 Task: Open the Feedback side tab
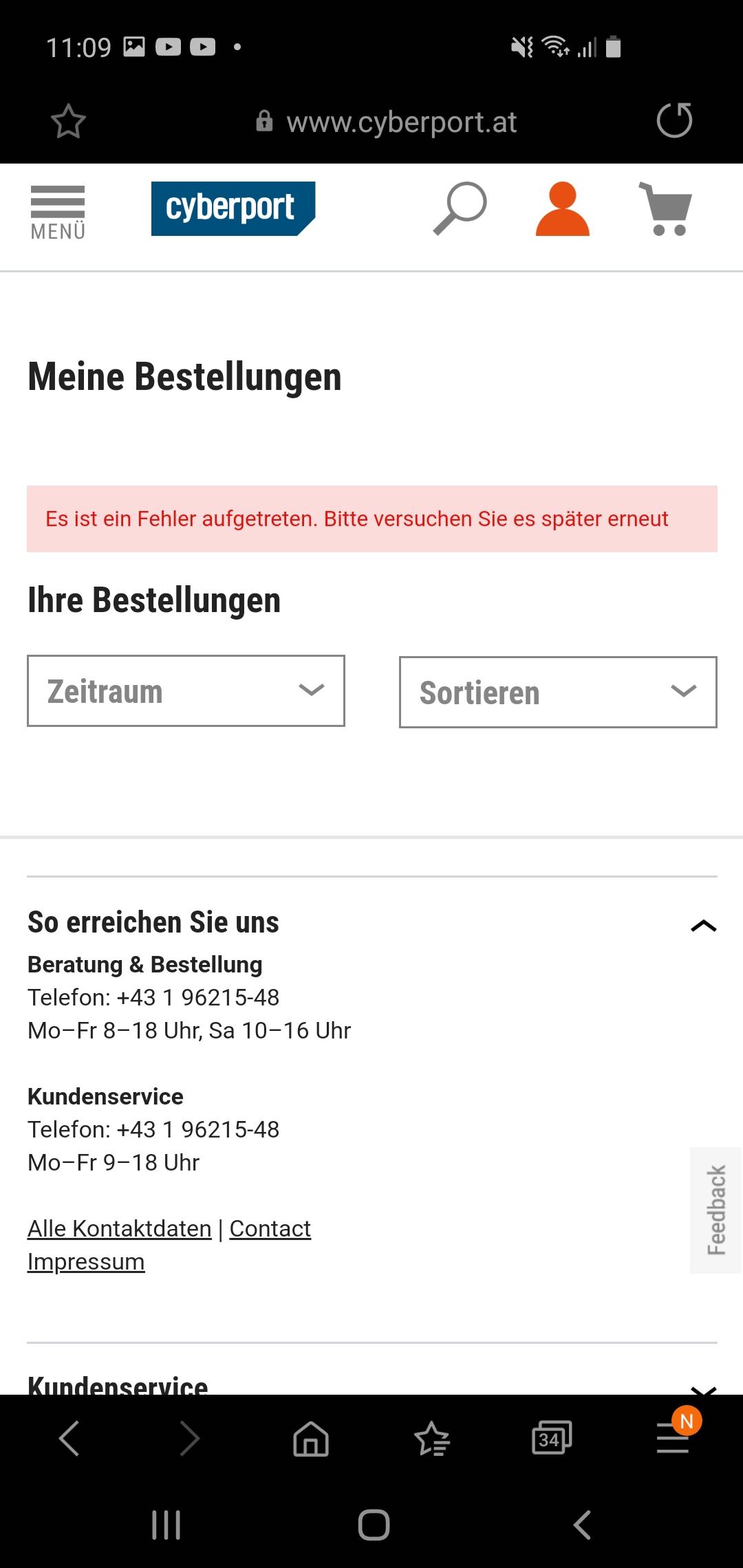[x=716, y=1210]
